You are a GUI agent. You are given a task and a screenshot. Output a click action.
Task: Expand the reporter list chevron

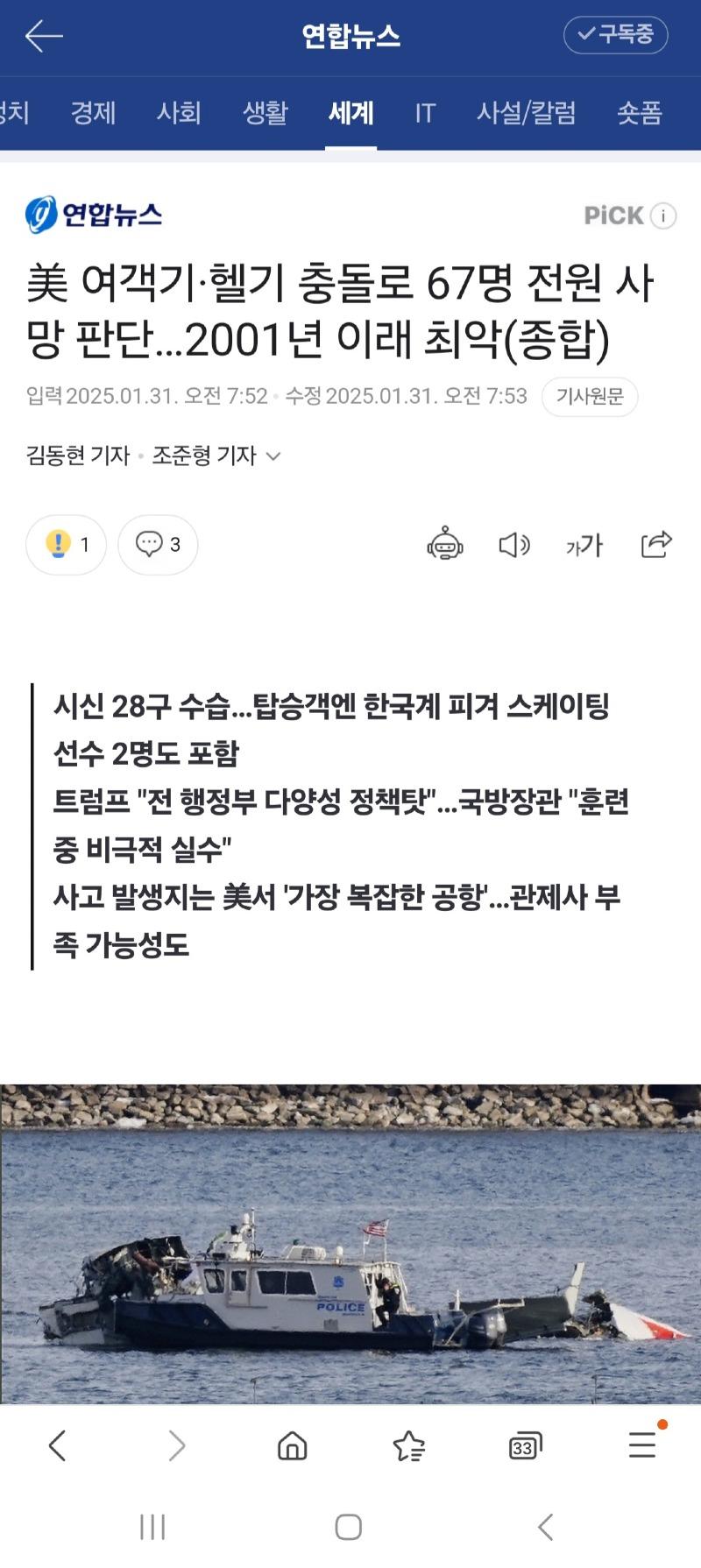click(273, 456)
